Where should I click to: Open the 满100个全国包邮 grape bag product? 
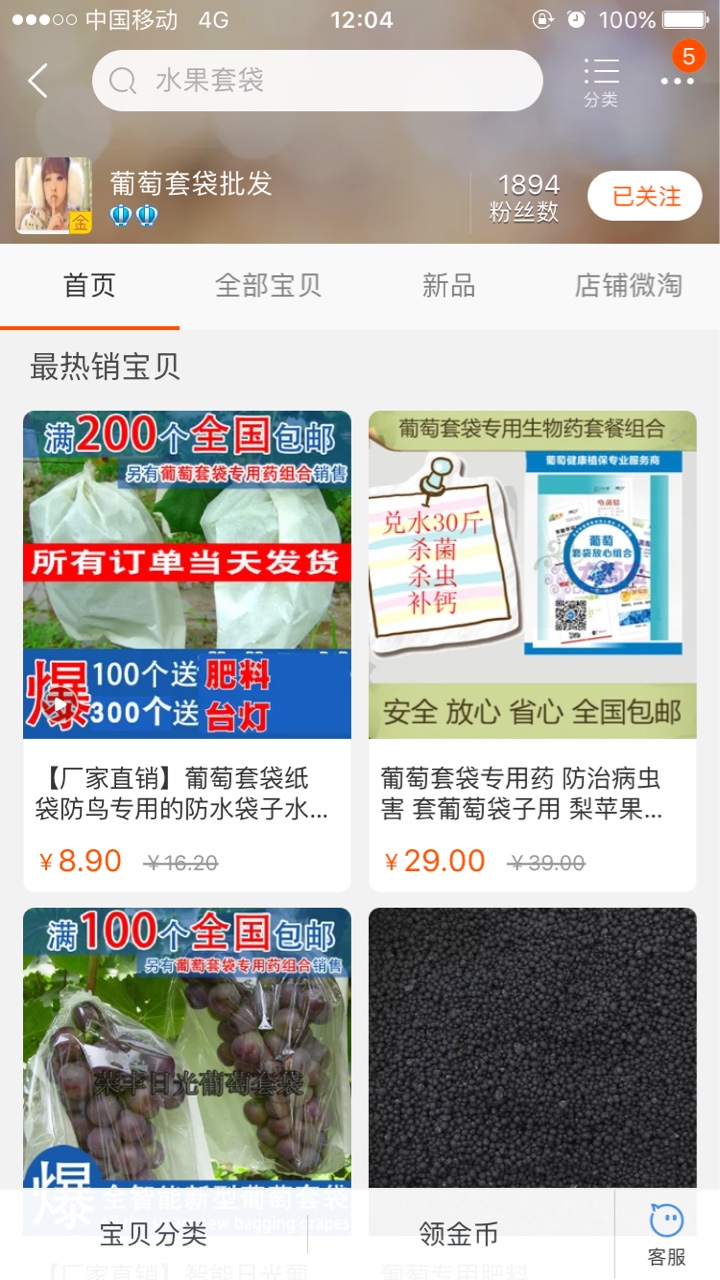[187, 1050]
